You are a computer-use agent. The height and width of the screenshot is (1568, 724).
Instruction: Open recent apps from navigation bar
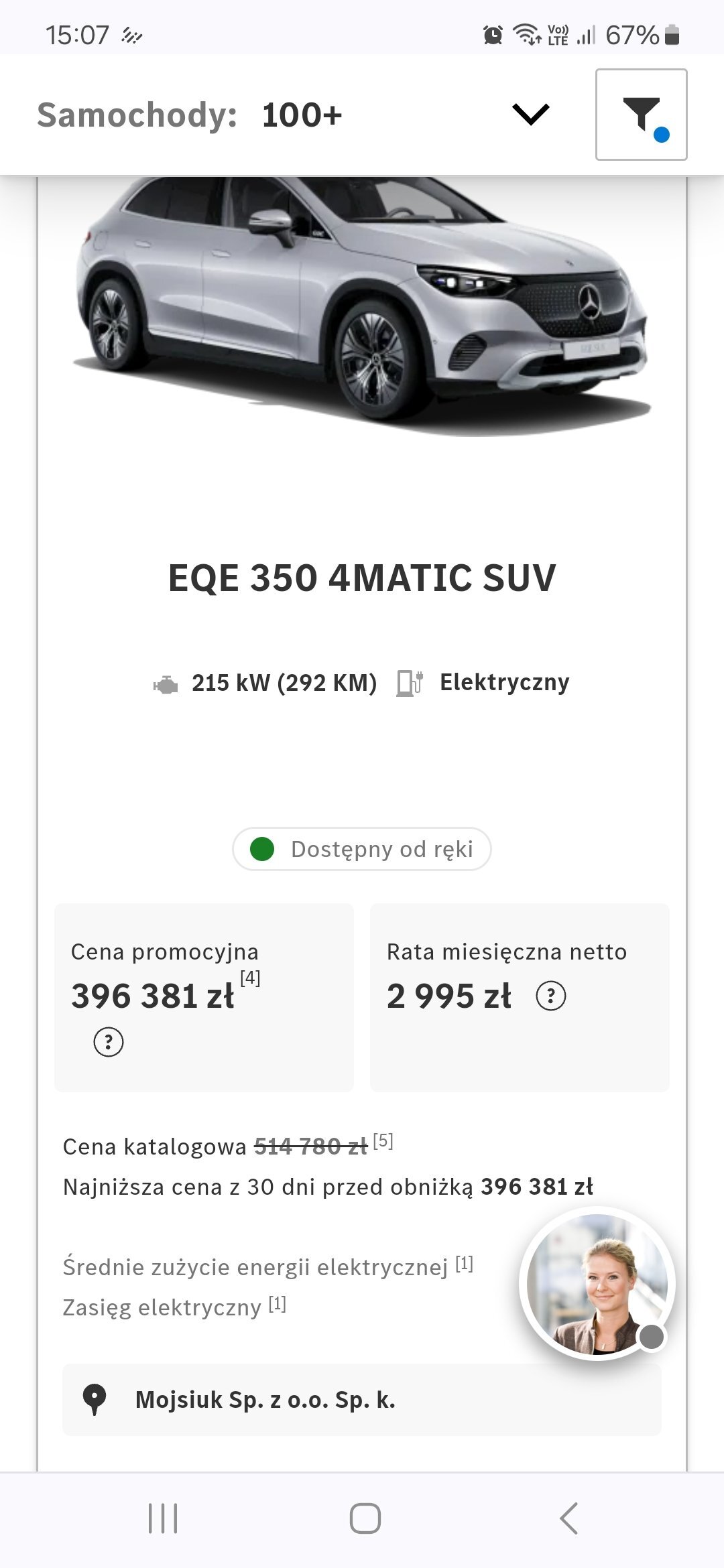click(163, 1518)
